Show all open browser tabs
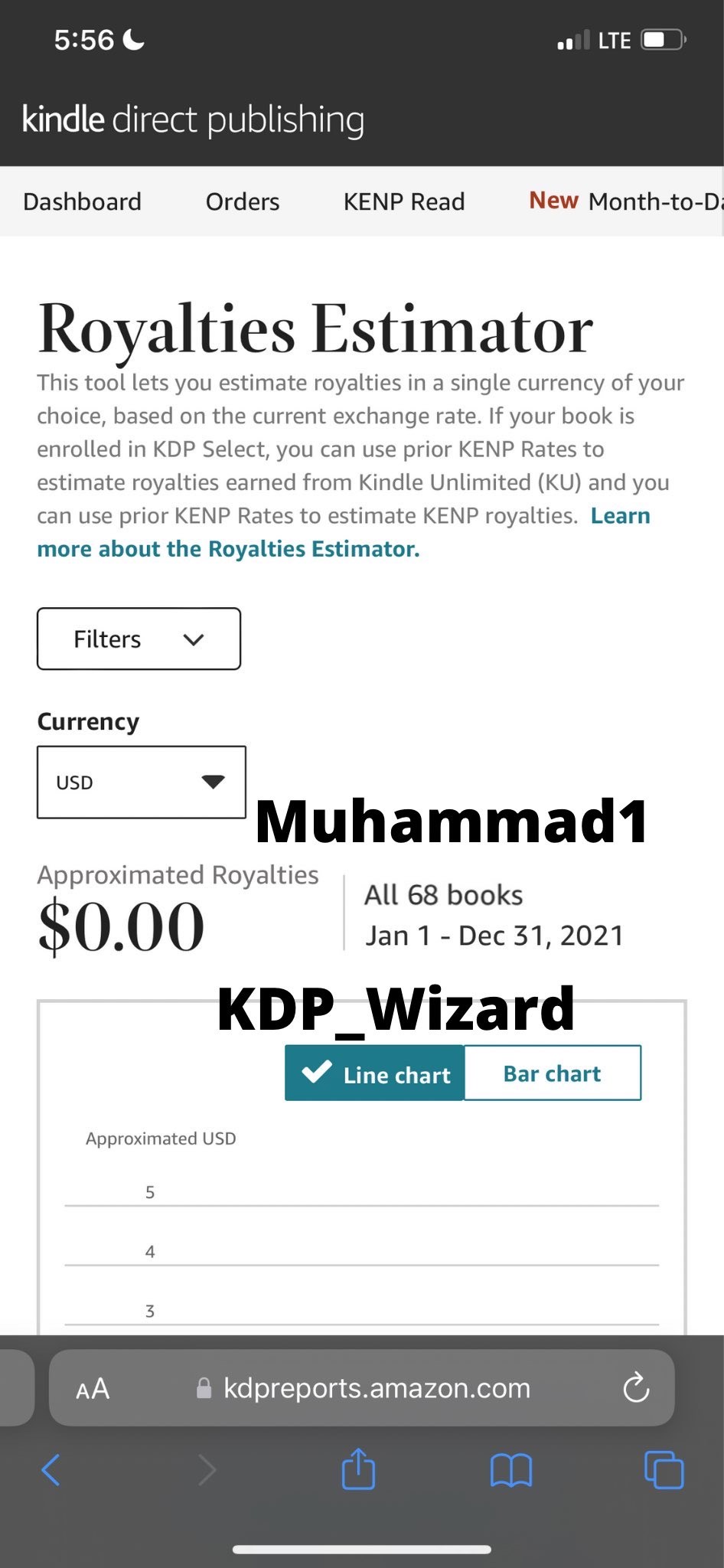 click(x=664, y=1469)
